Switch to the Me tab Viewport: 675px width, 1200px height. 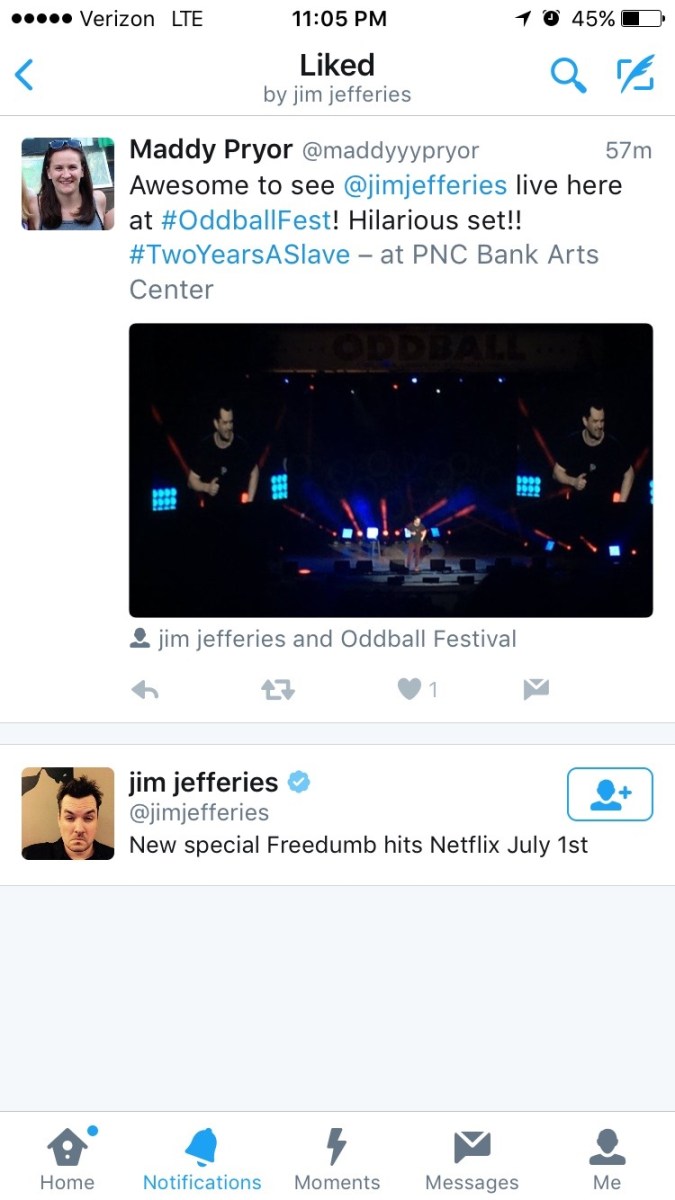(607, 1158)
